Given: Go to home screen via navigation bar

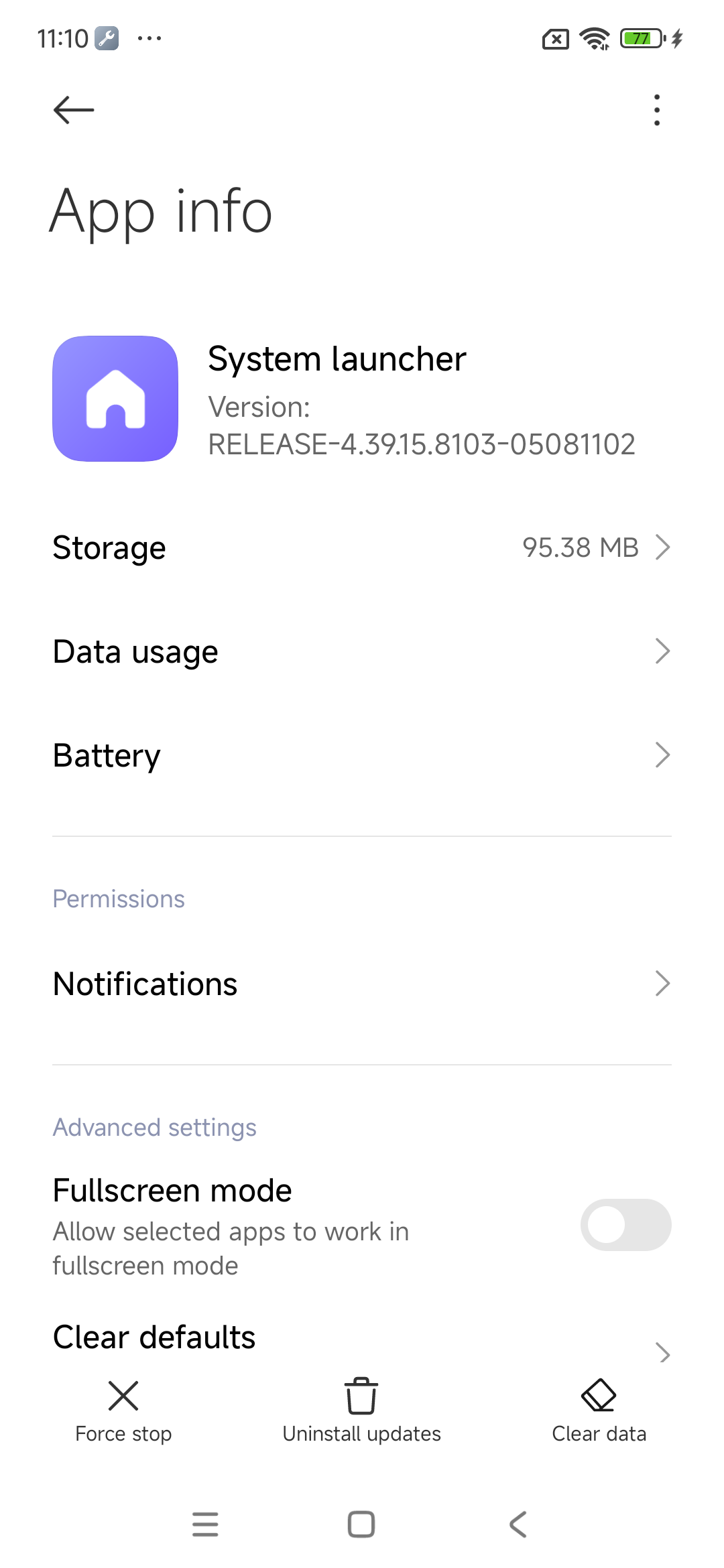Looking at the screenshot, I should (x=361, y=1524).
